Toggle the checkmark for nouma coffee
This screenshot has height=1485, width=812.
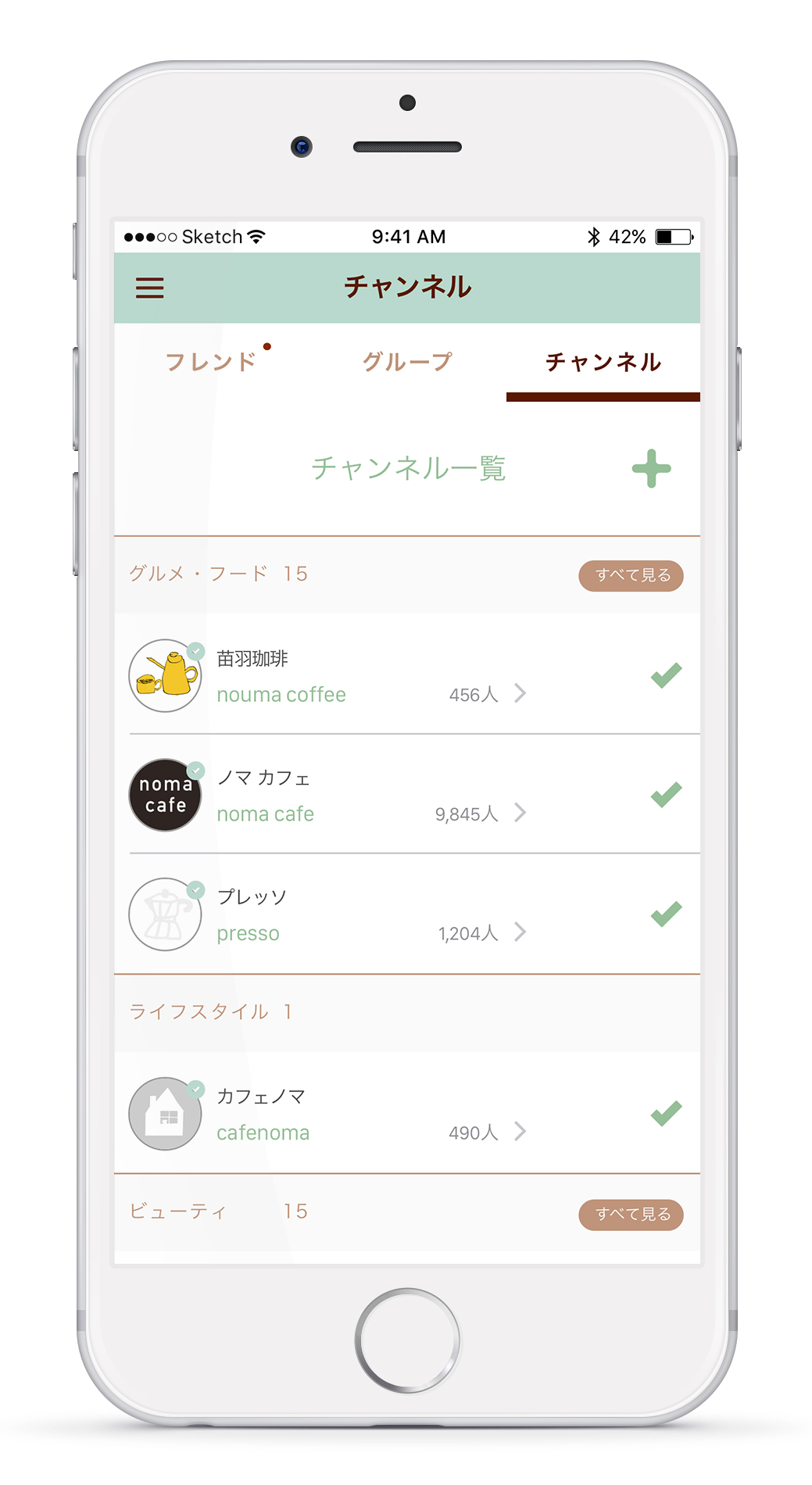(667, 675)
